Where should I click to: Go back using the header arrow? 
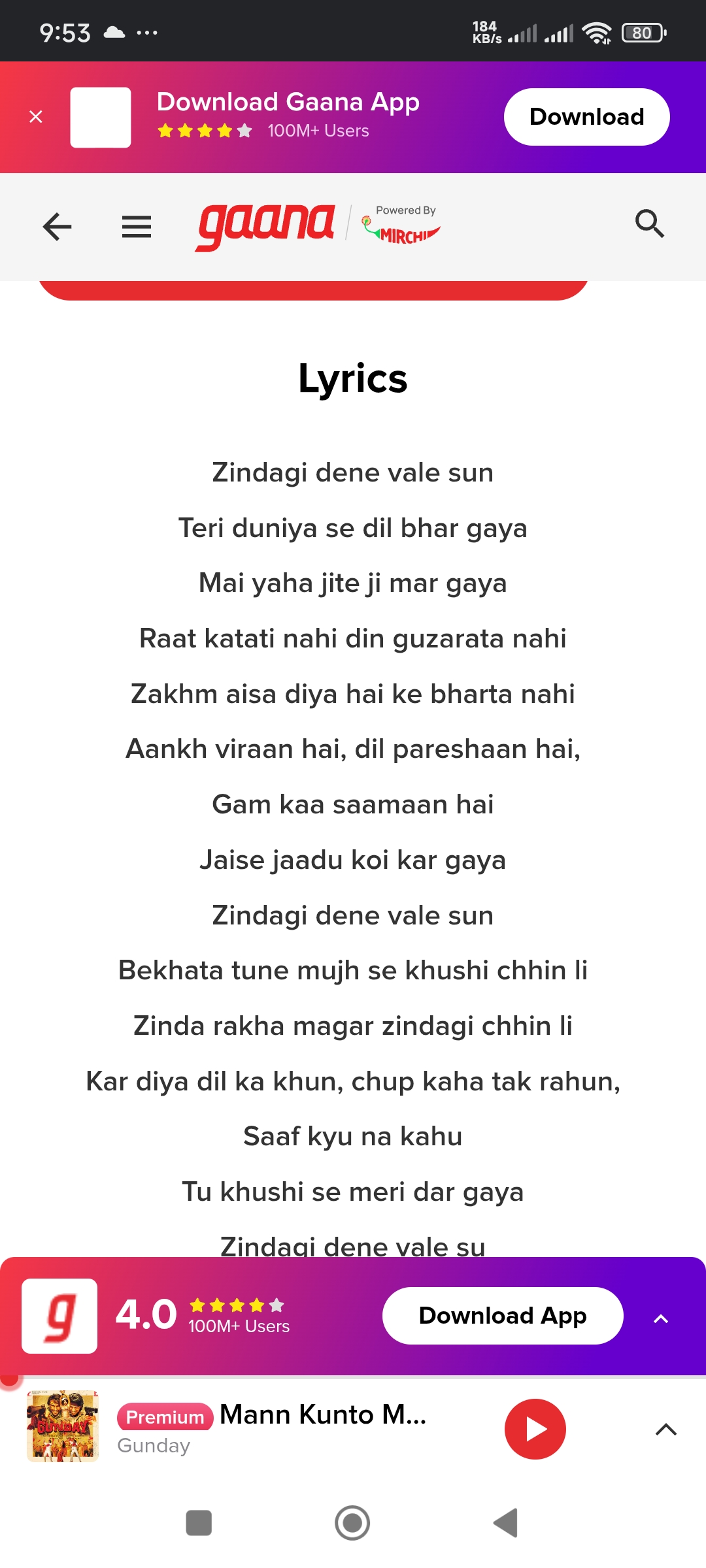(57, 227)
